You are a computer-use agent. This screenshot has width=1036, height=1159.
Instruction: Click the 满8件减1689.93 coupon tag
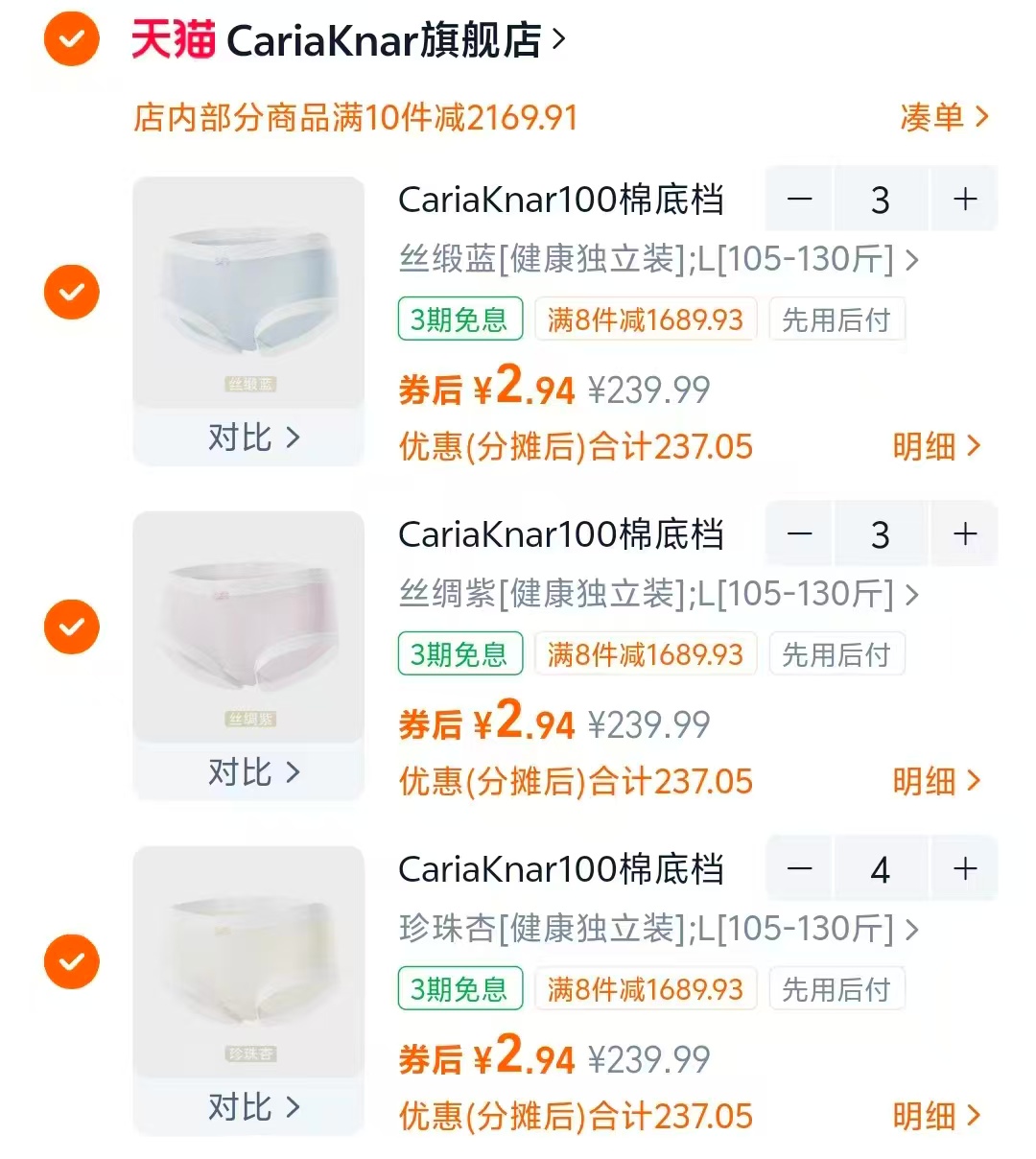[x=645, y=319]
